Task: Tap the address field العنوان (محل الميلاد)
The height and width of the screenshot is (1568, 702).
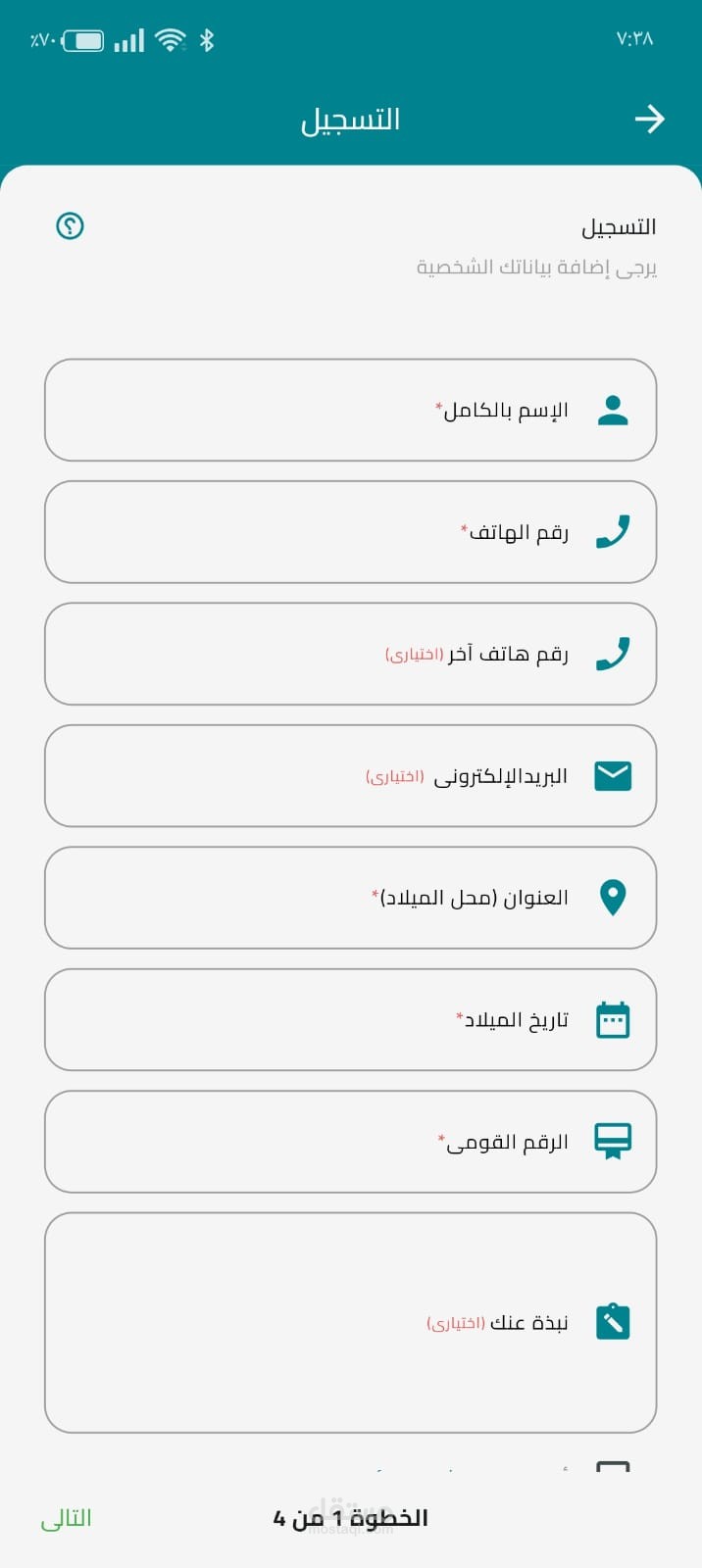Action: pos(350,898)
